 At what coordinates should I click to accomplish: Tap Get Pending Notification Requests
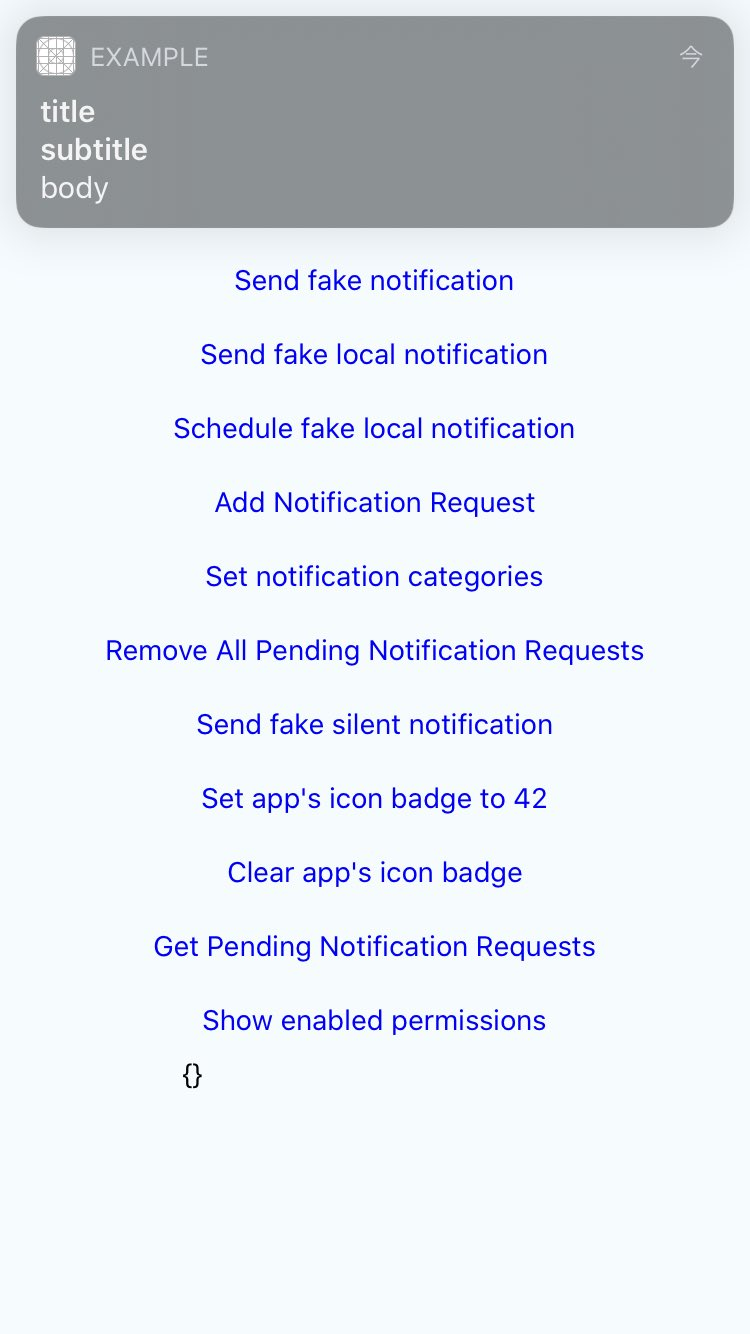pos(374,947)
